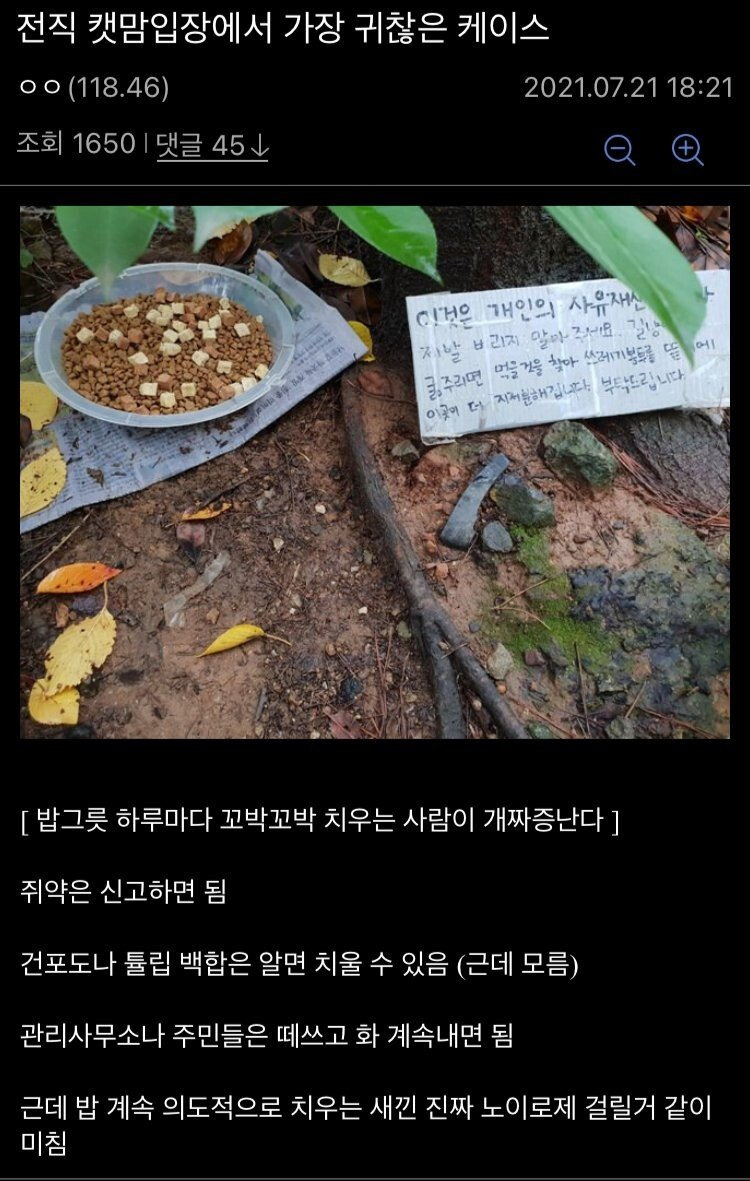This screenshot has width=750, height=1181.
Task: Tap the zoom out magnifier icon
Action: tap(620, 149)
